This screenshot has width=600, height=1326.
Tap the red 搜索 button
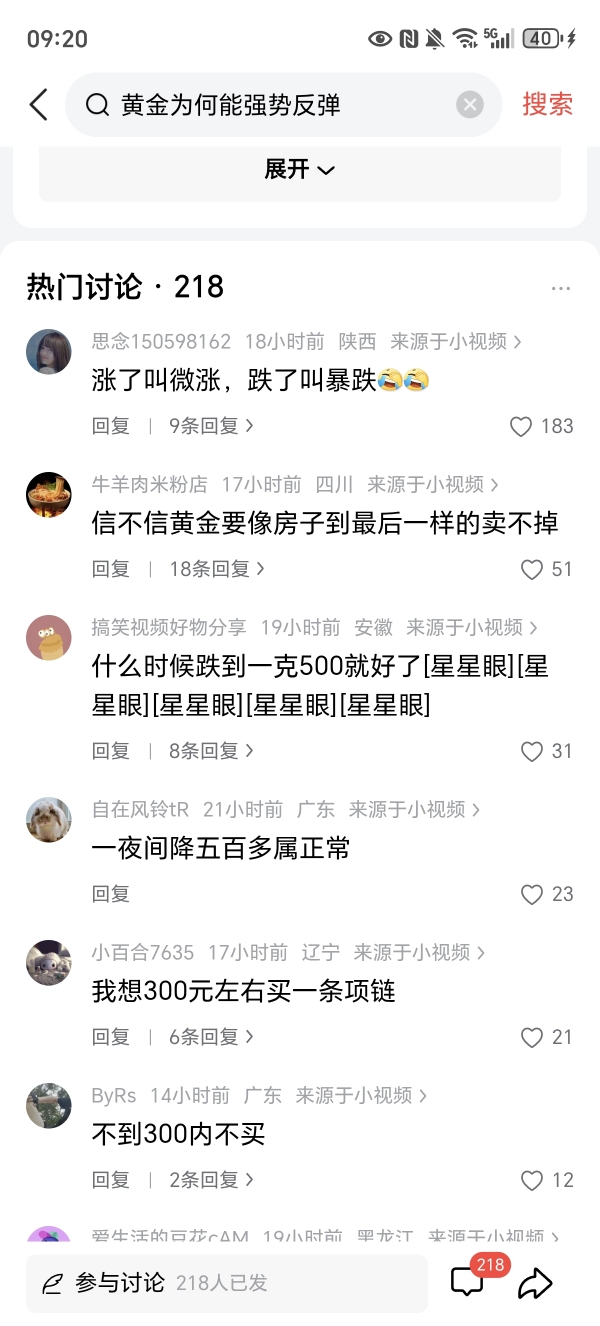(547, 104)
